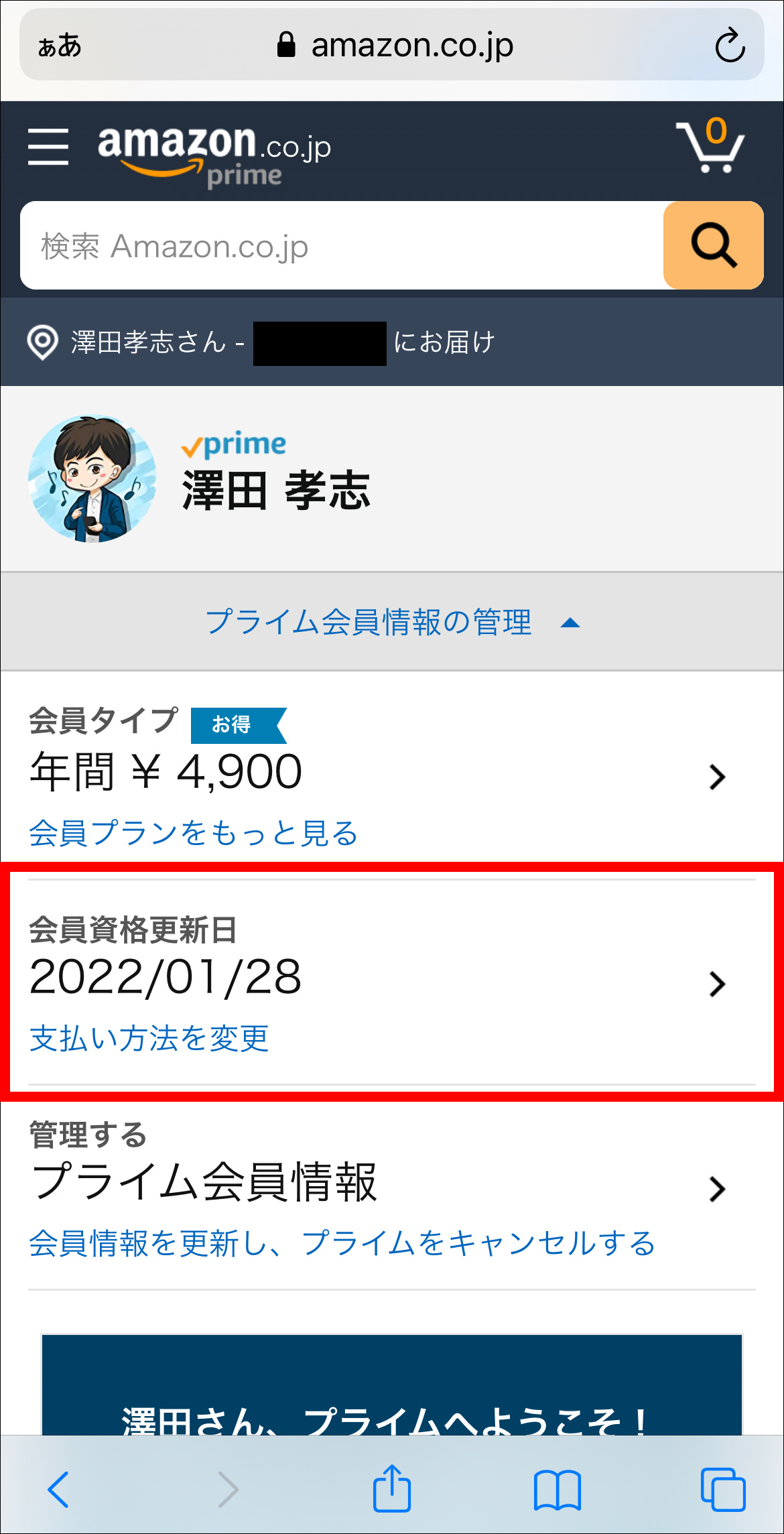This screenshot has width=784, height=1534.
Task: Go back with the browser back arrow
Action: (58, 1489)
